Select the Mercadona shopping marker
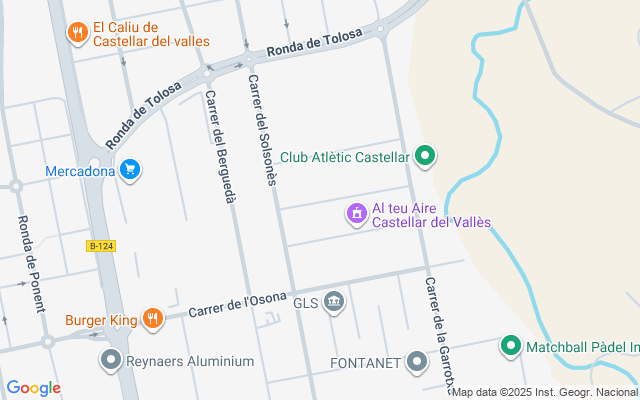The height and width of the screenshot is (400, 640). [129, 171]
